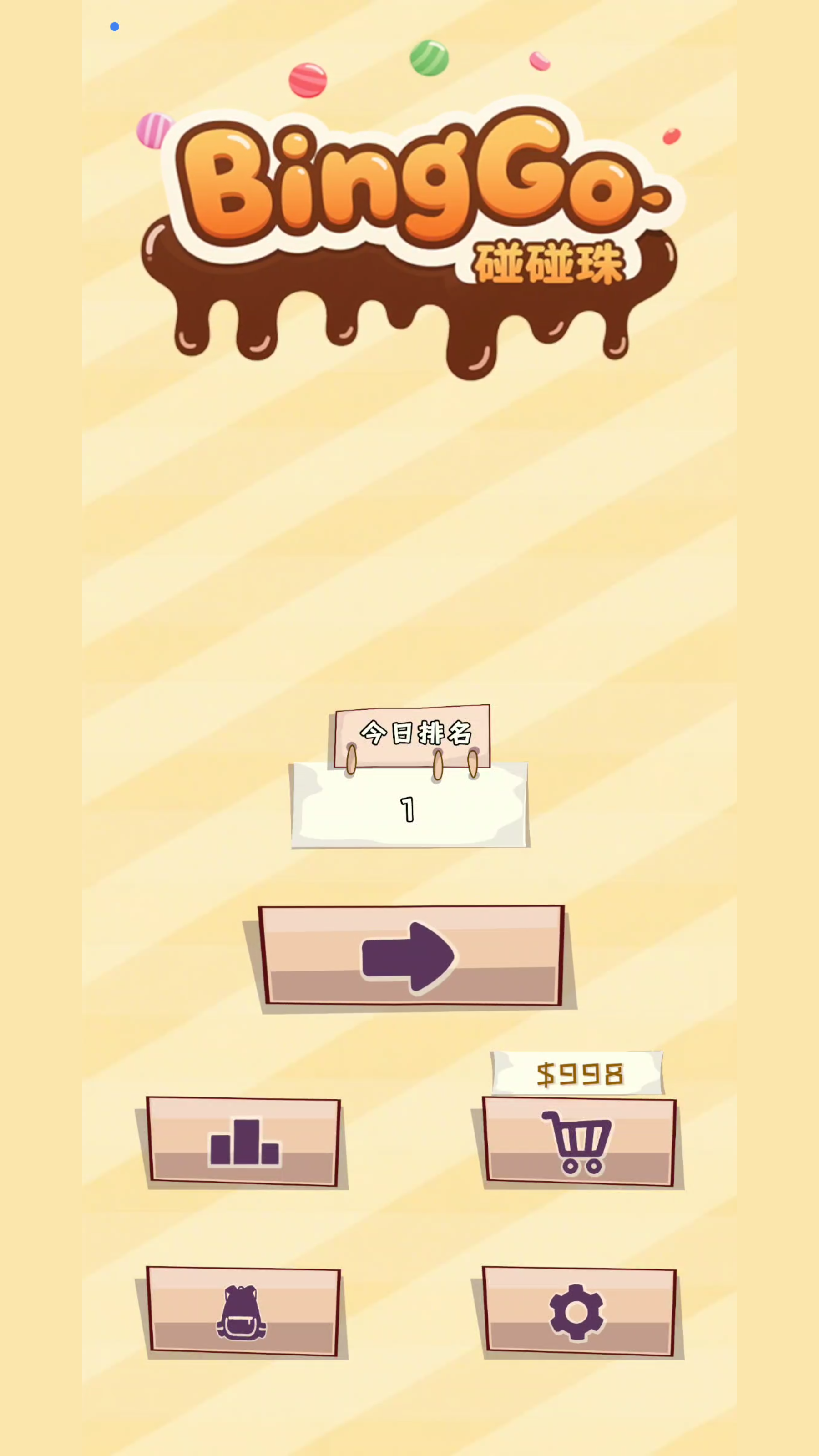Open the backpack inventory
Viewport: 819px width, 1456px height.
pos(243,1311)
